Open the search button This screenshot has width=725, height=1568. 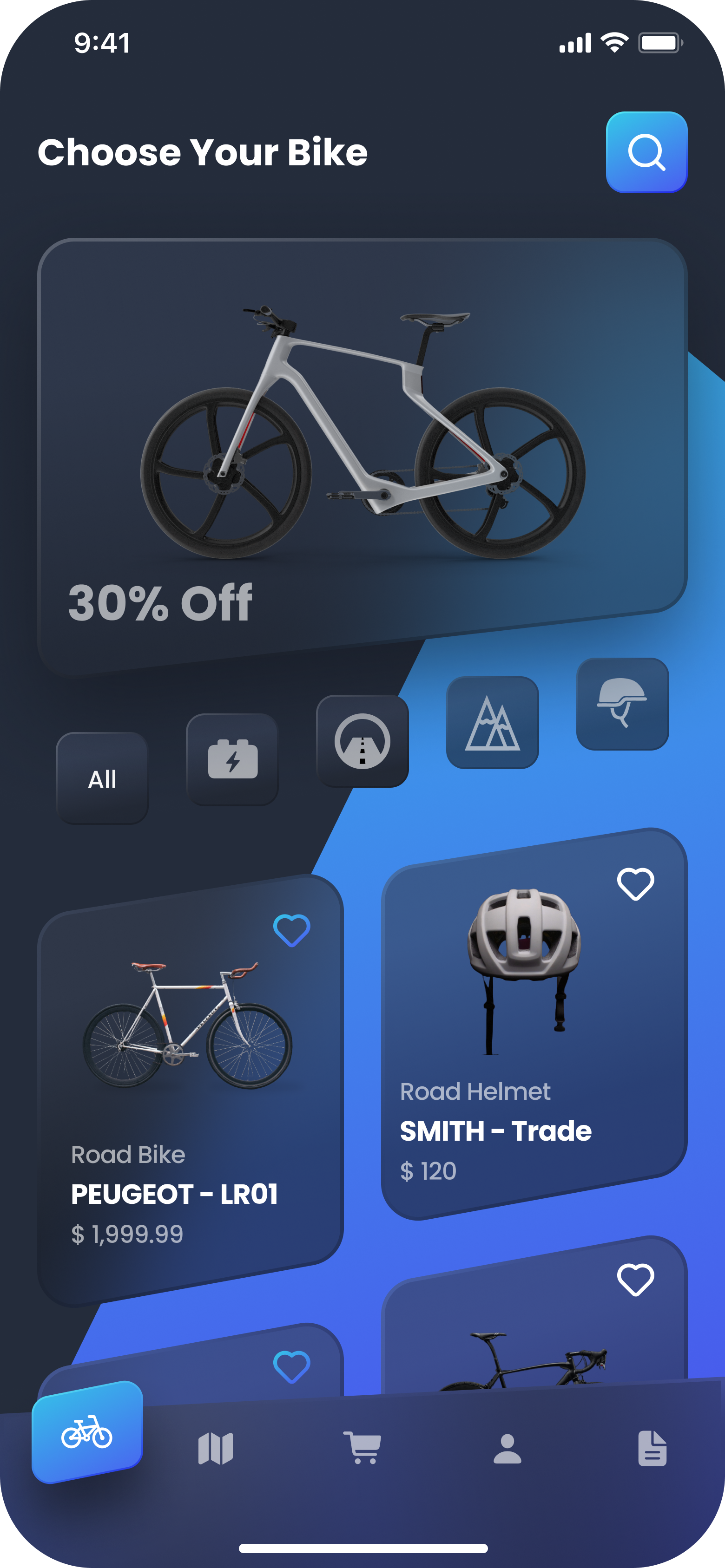pyautogui.click(x=646, y=152)
